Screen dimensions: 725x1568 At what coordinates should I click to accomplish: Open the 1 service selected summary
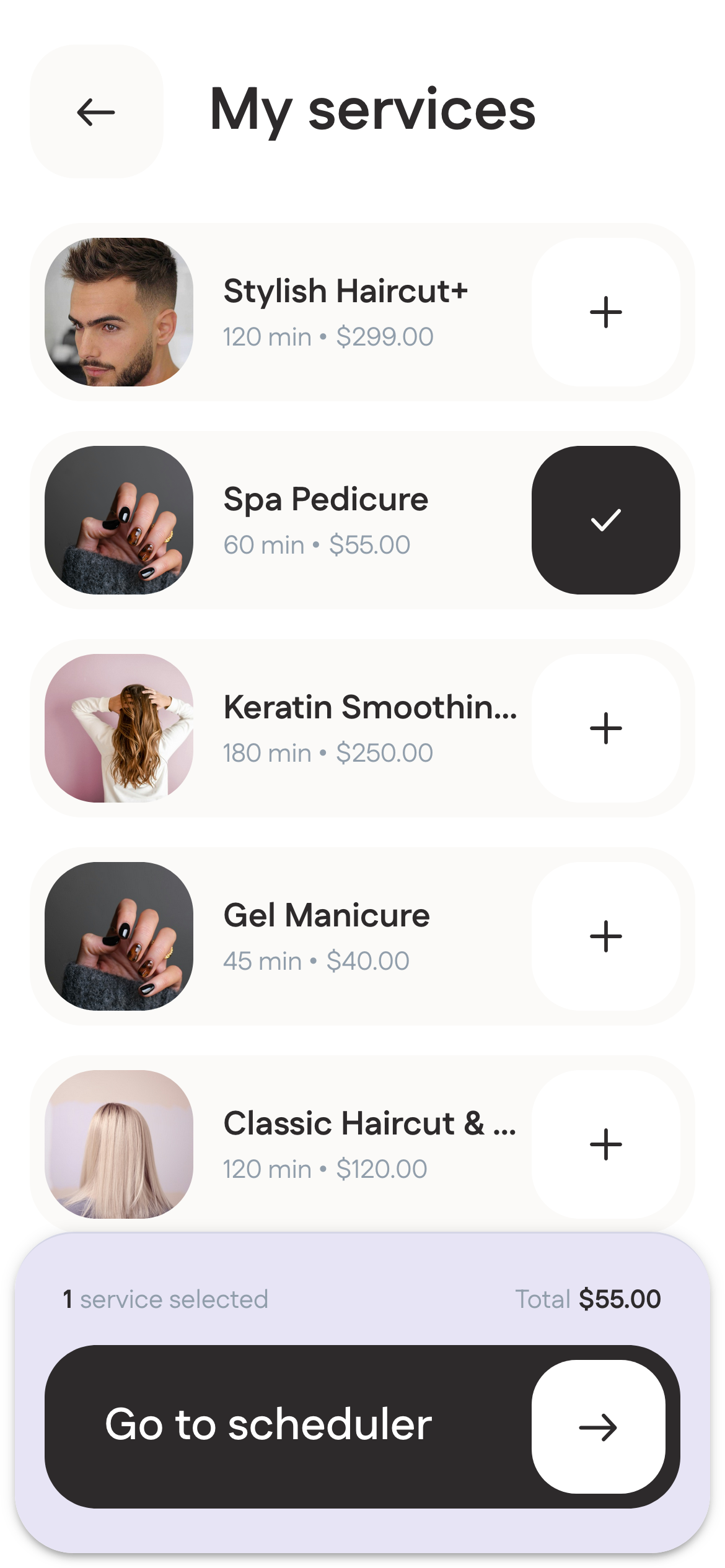click(x=165, y=1299)
